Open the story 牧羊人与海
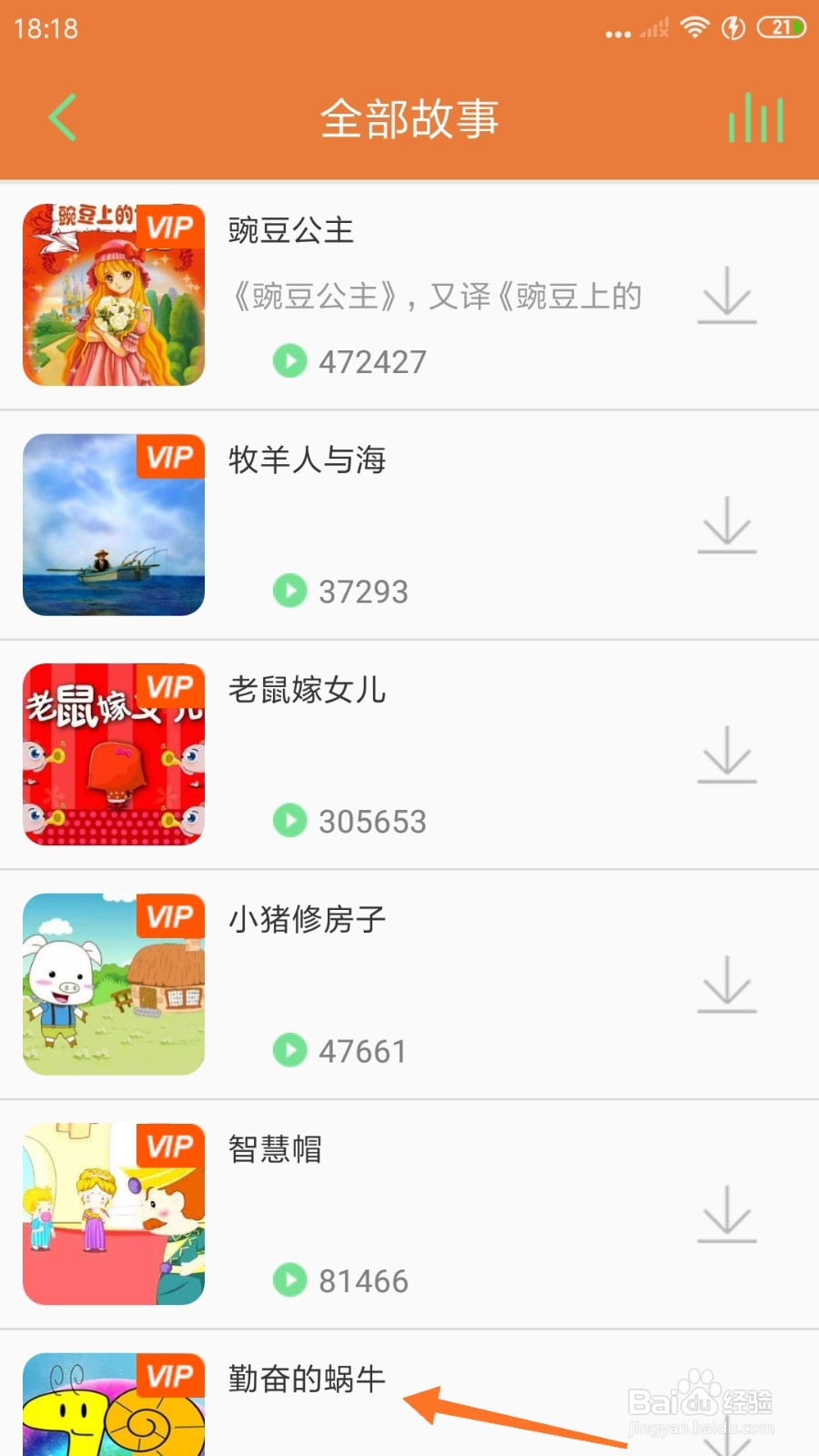The width and height of the screenshot is (819, 1456). point(409,525)
